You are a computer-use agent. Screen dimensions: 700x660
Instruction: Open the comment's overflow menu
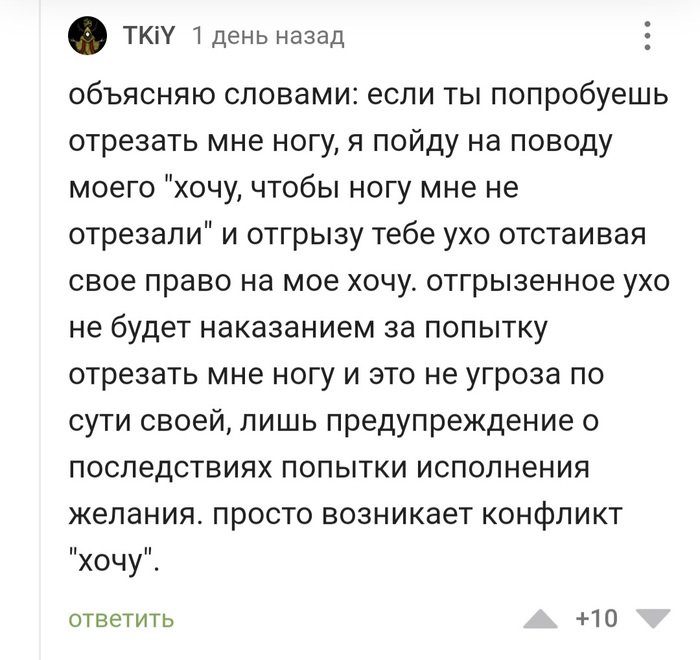tap(648, 39)
